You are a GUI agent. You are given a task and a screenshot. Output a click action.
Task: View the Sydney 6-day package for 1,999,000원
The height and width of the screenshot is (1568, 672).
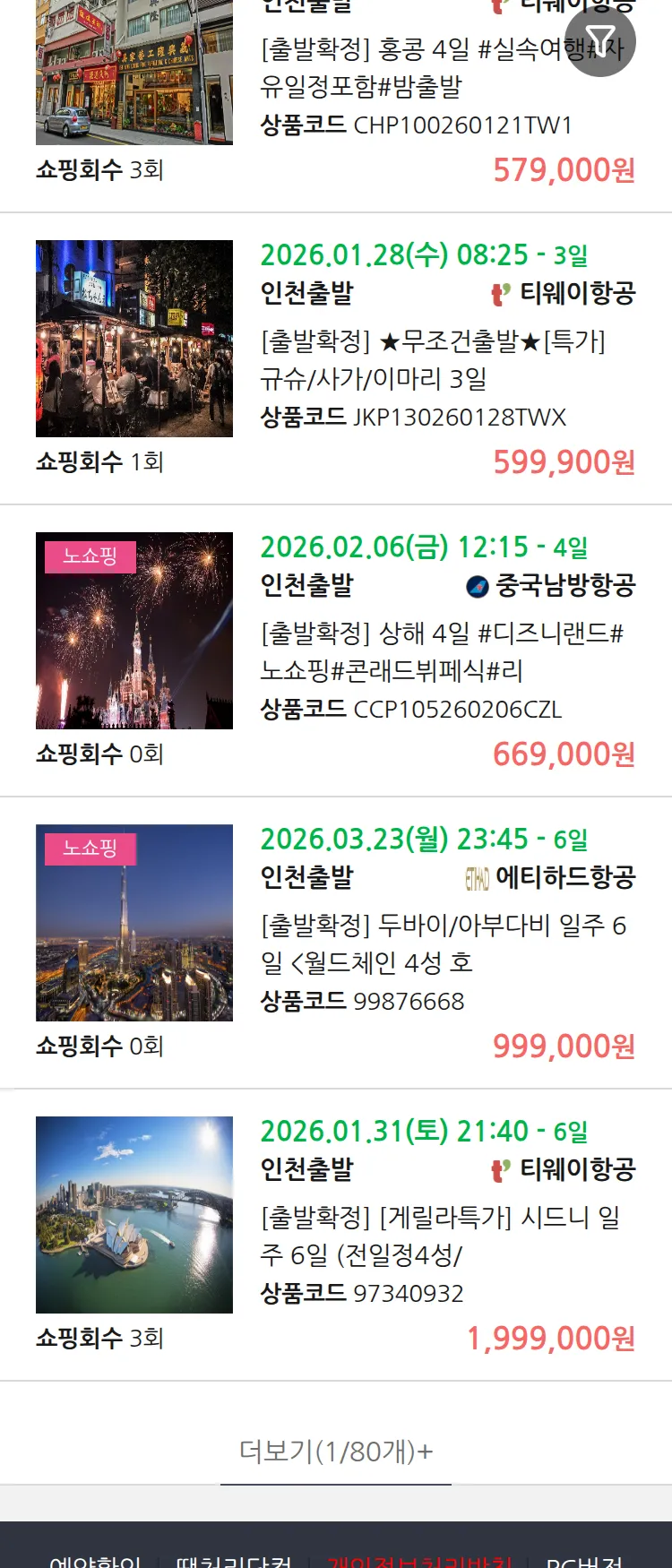pos(441,1236)
